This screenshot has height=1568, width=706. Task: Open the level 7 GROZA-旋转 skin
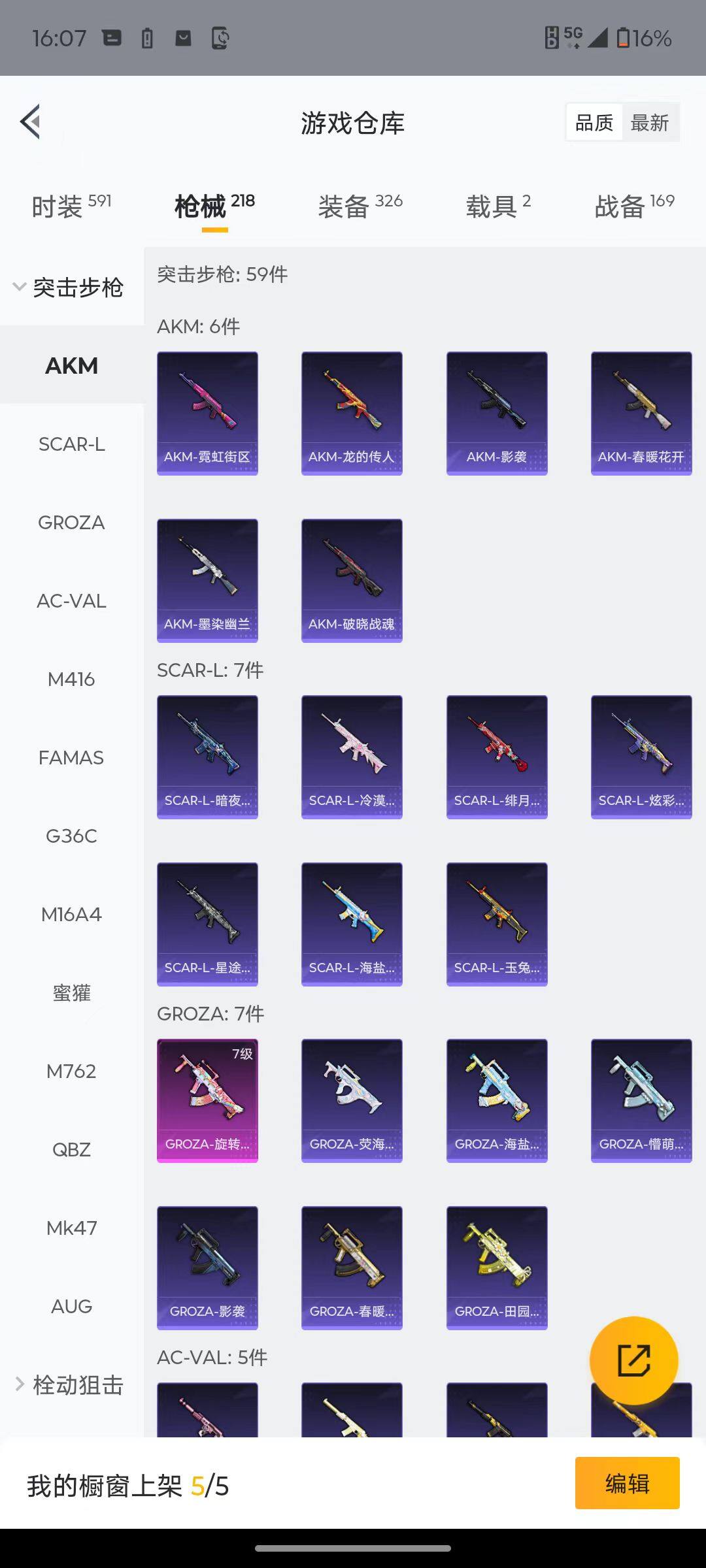(207, 1101)
